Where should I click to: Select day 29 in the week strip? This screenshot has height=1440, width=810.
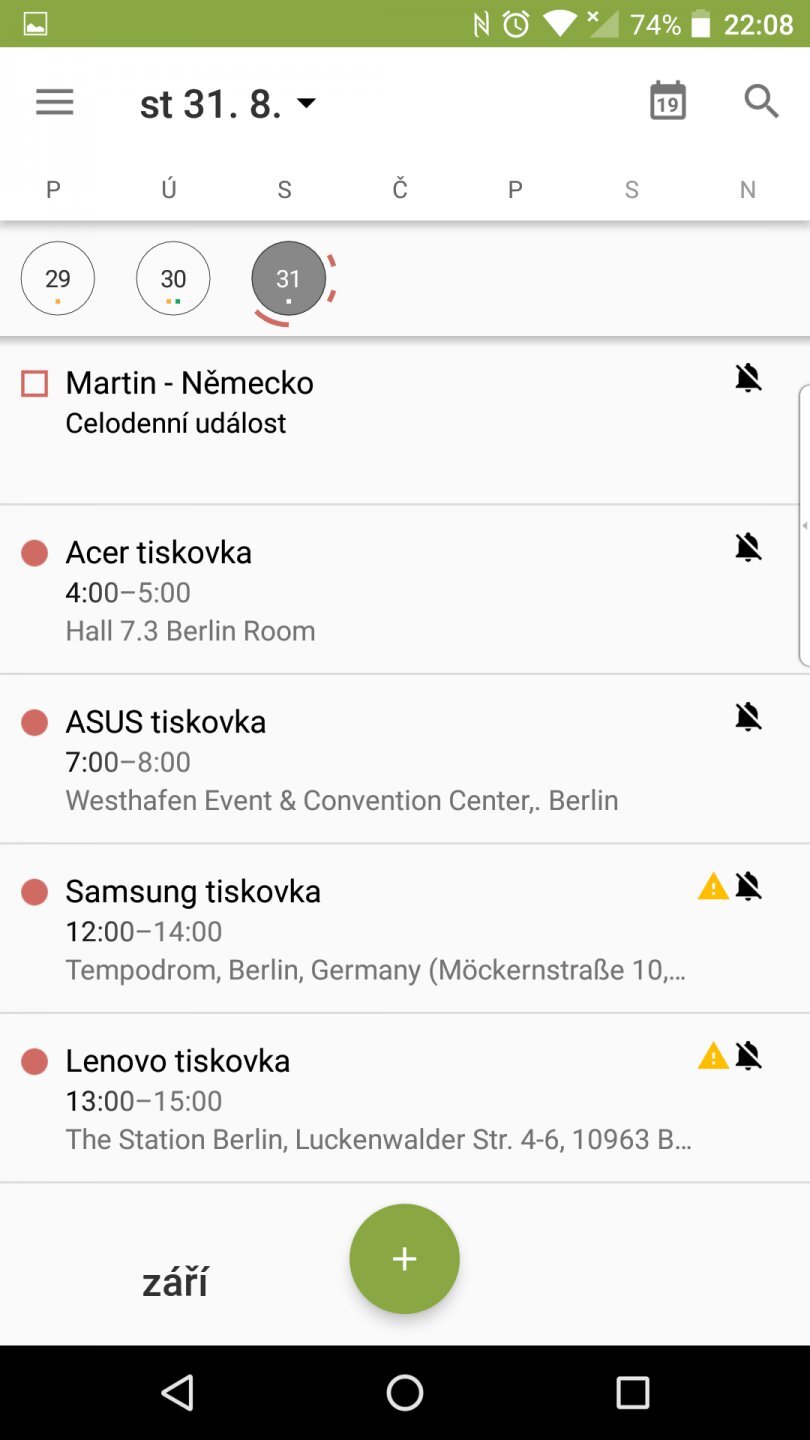pyautogui.click(x=58, y=279)
